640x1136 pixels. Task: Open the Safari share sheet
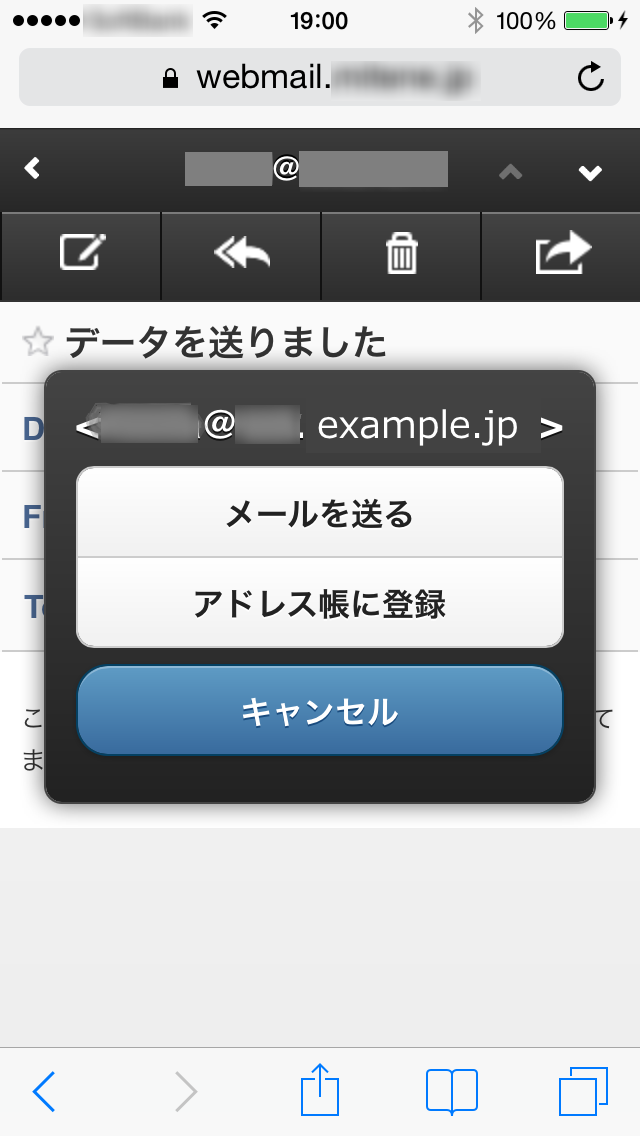coord(320,1090)
